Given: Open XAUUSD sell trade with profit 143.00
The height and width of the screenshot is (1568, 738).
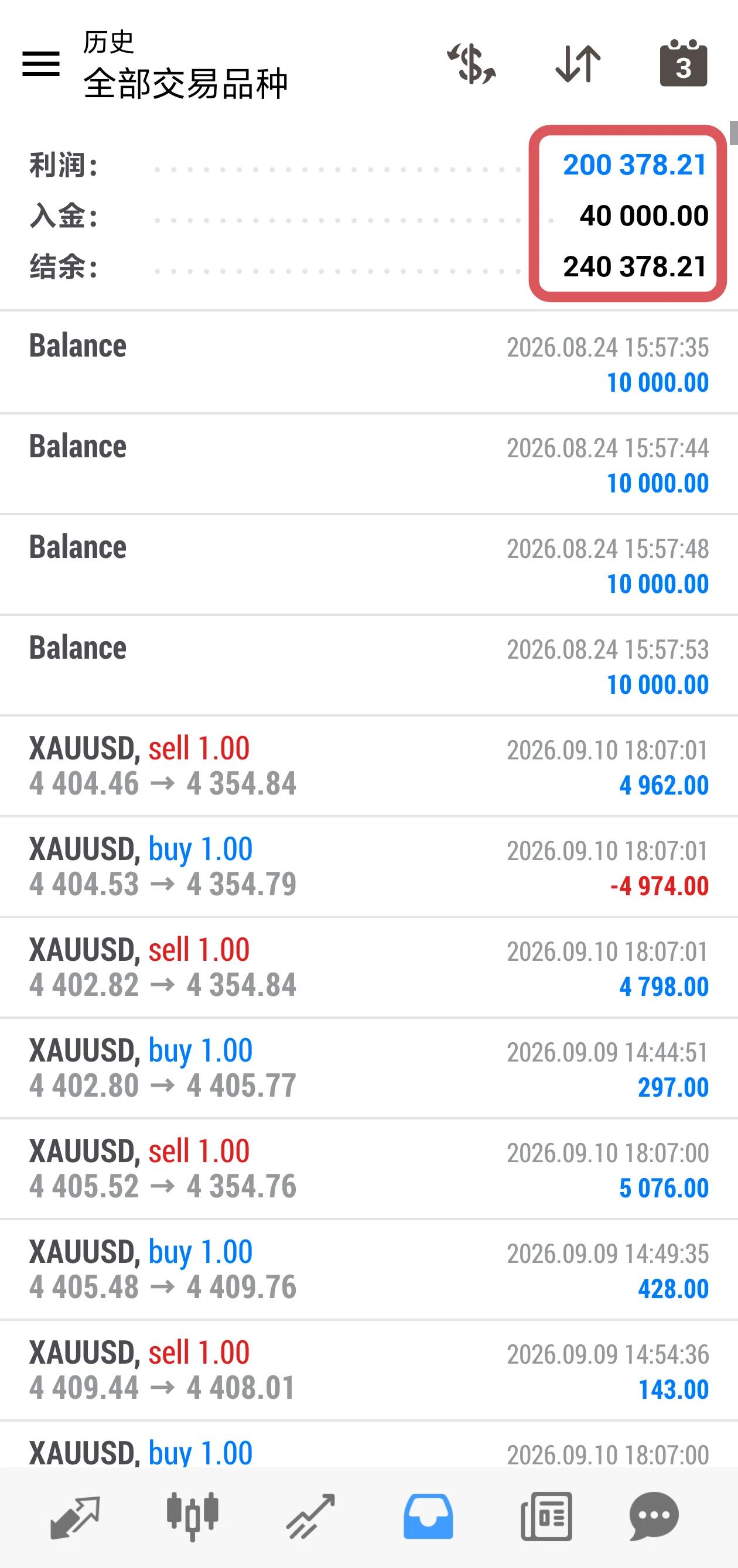Looking at the screenshot, I should [369, 1370].
